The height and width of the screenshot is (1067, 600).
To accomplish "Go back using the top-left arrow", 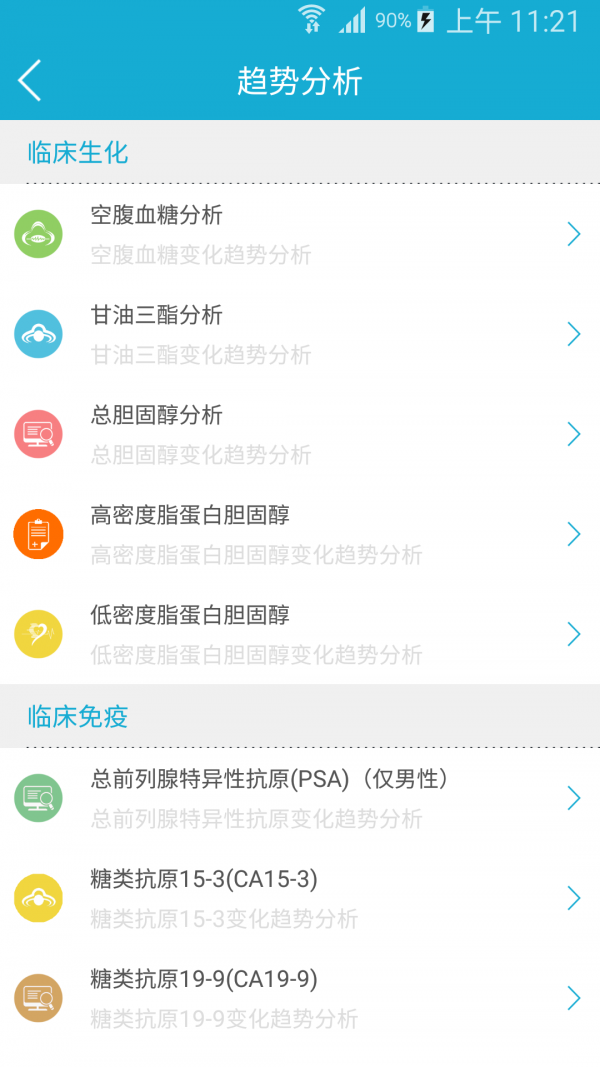I will click(x=30, y=81).
